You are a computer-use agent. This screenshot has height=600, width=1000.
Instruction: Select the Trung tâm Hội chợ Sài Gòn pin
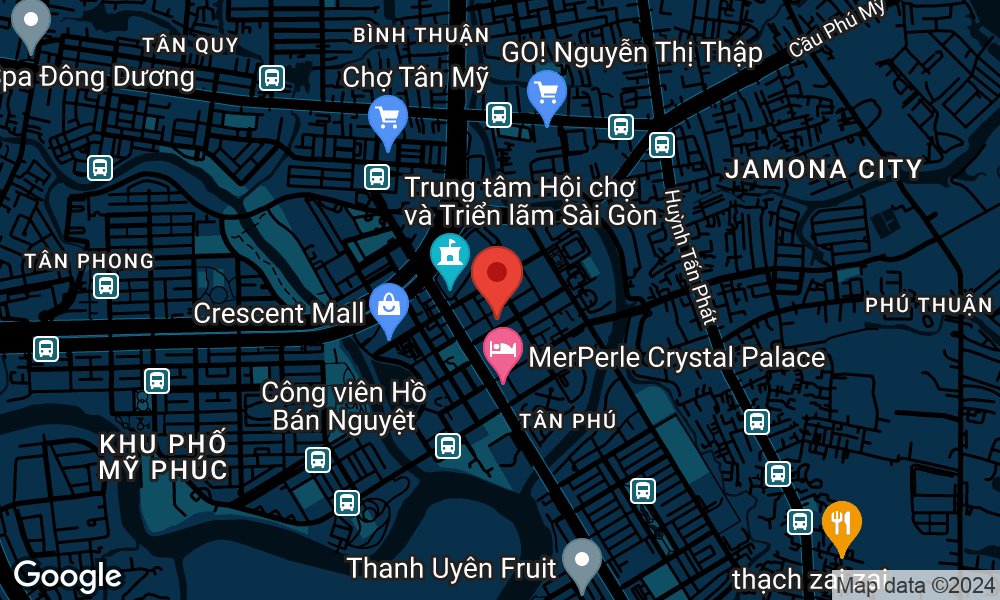click(x=450, y=254)
